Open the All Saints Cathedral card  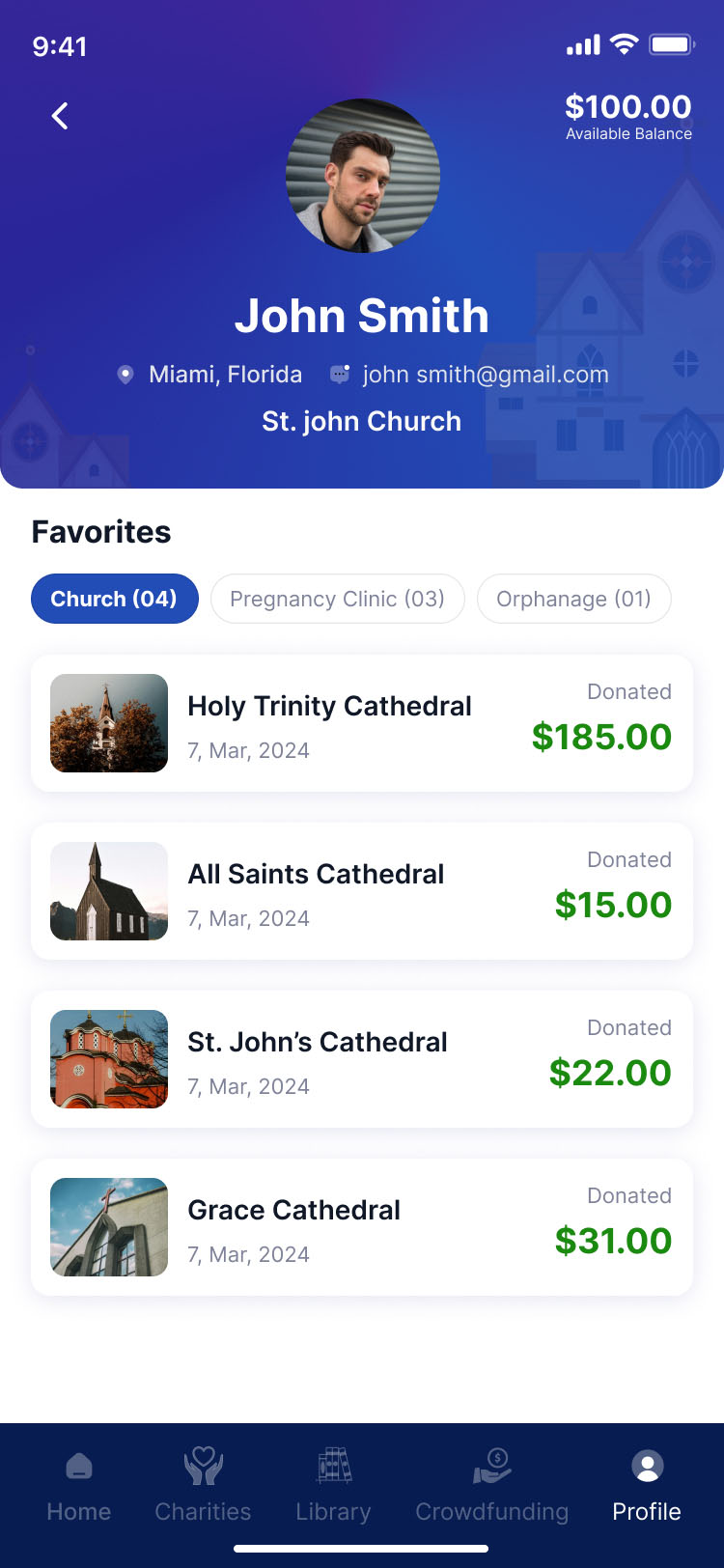pyautogui.click(x=361, y=891)
